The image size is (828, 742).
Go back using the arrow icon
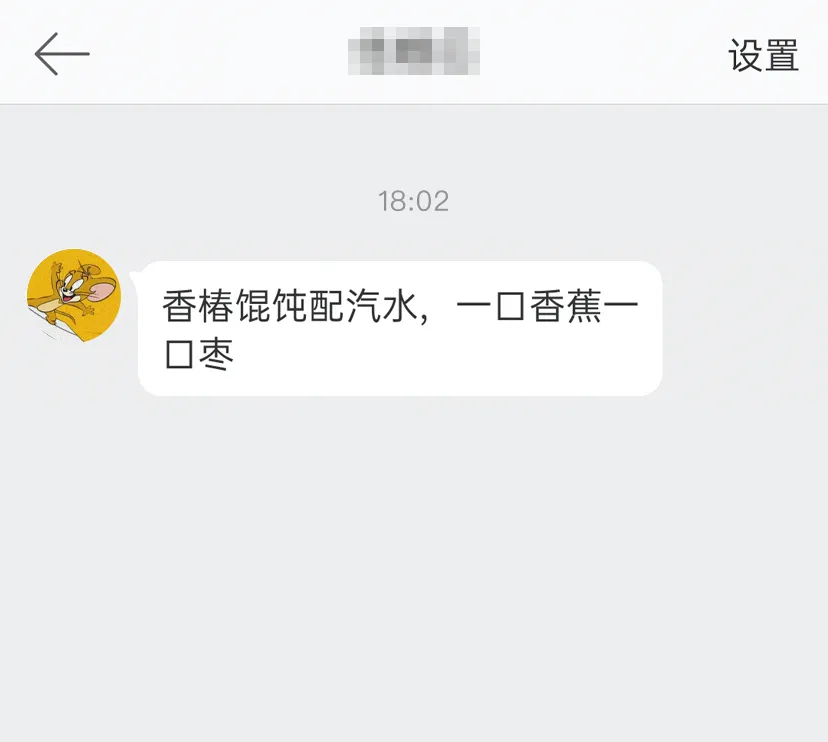coord(62,54)
